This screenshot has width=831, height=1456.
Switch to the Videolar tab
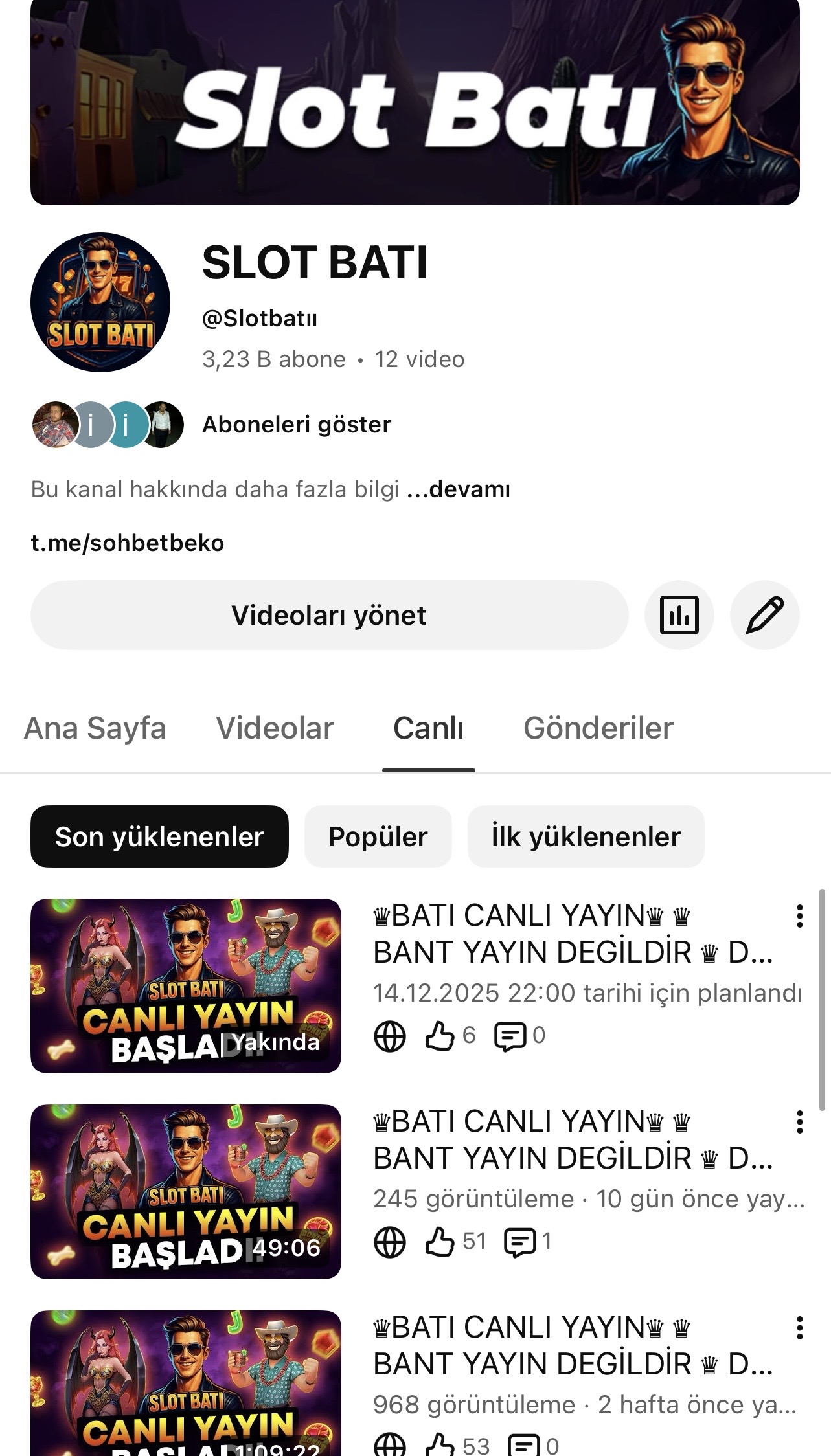275,728
